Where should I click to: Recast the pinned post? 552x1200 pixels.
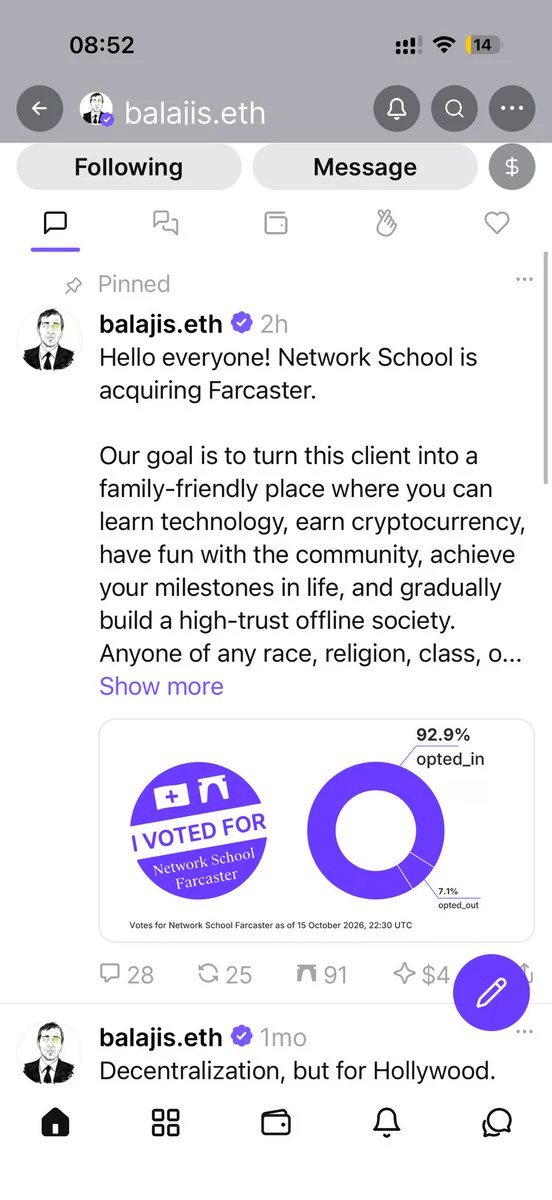point(225,974)
